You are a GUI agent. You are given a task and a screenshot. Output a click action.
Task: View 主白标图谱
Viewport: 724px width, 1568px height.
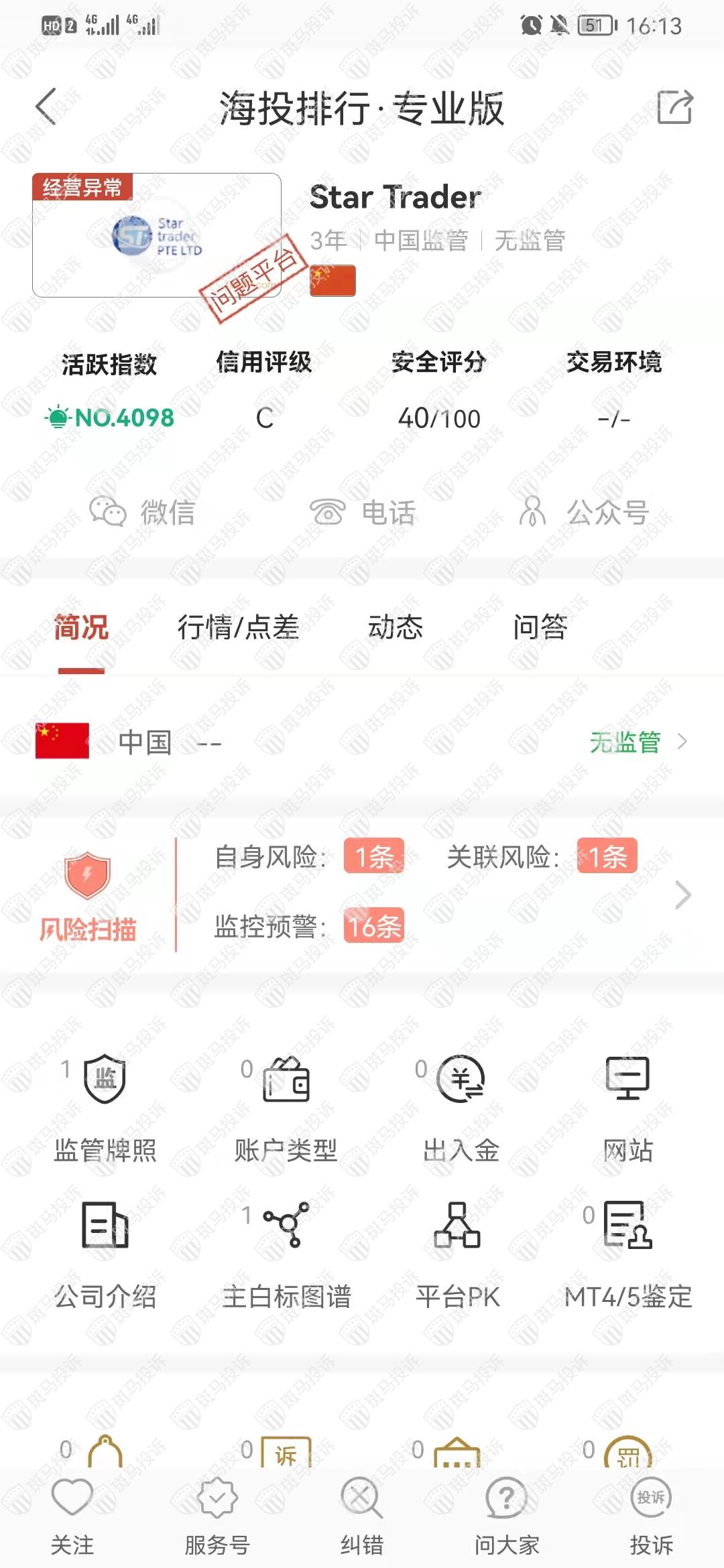point(286,1252)
